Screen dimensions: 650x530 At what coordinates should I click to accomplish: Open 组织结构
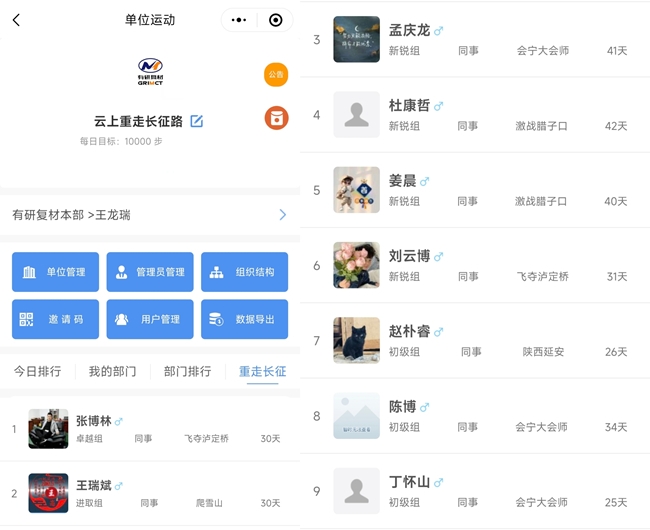point(244,272)
